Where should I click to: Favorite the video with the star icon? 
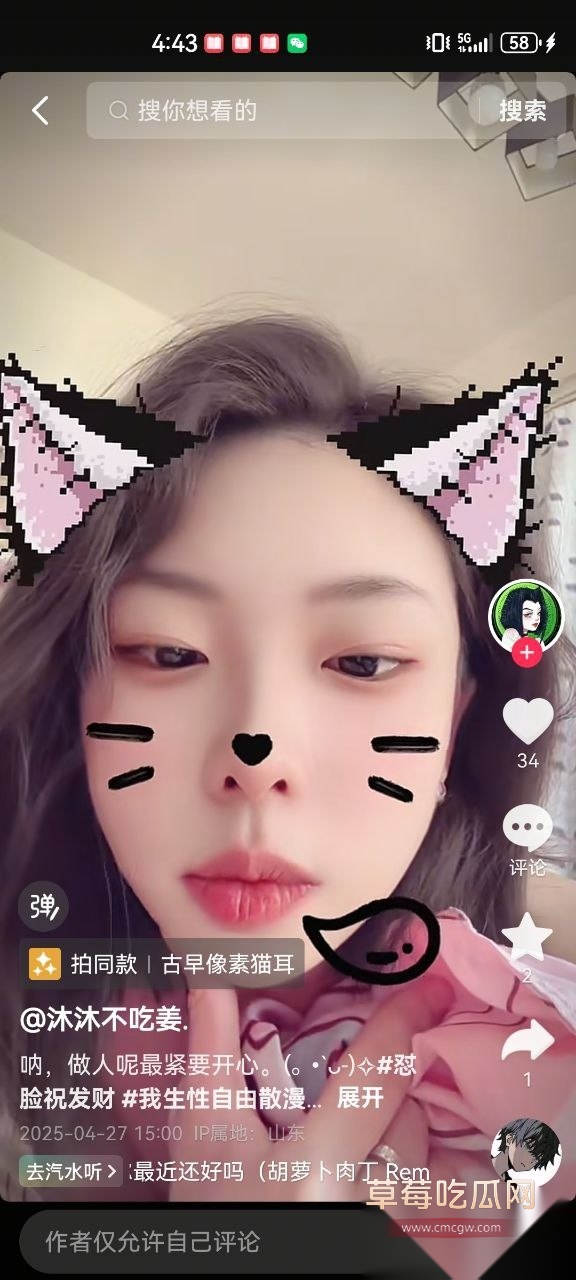pyautogui.click(x=527, y=937)
